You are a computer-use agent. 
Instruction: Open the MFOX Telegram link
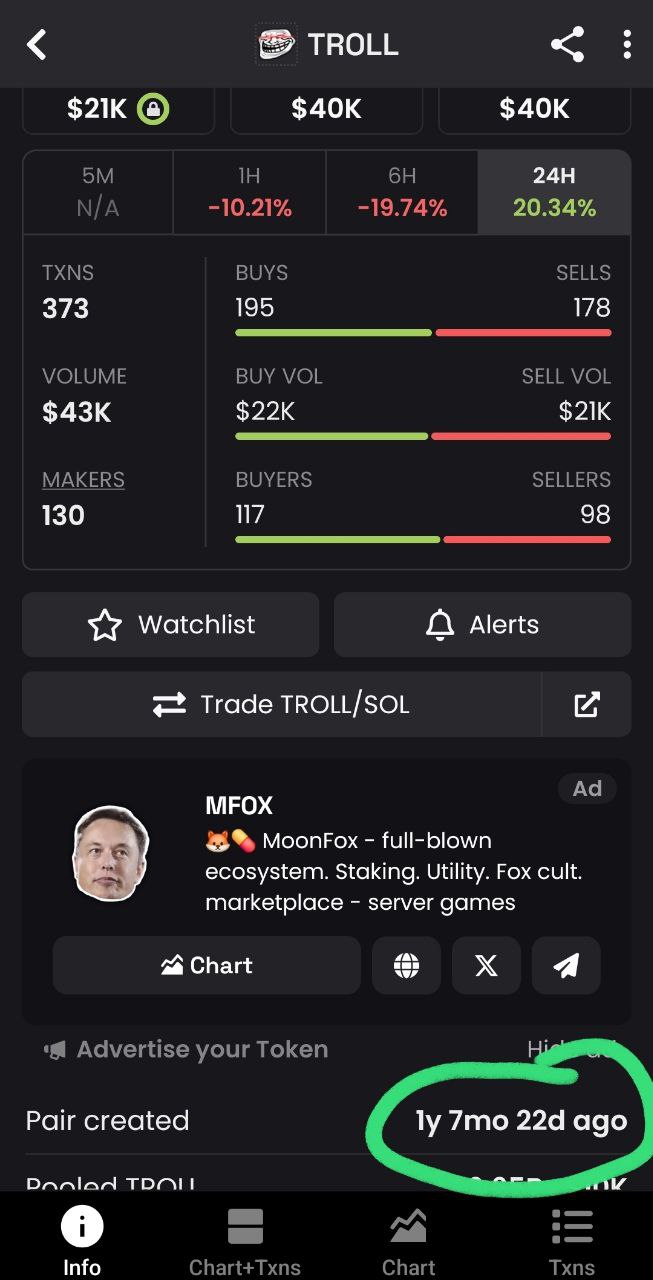tap(566, 965)
